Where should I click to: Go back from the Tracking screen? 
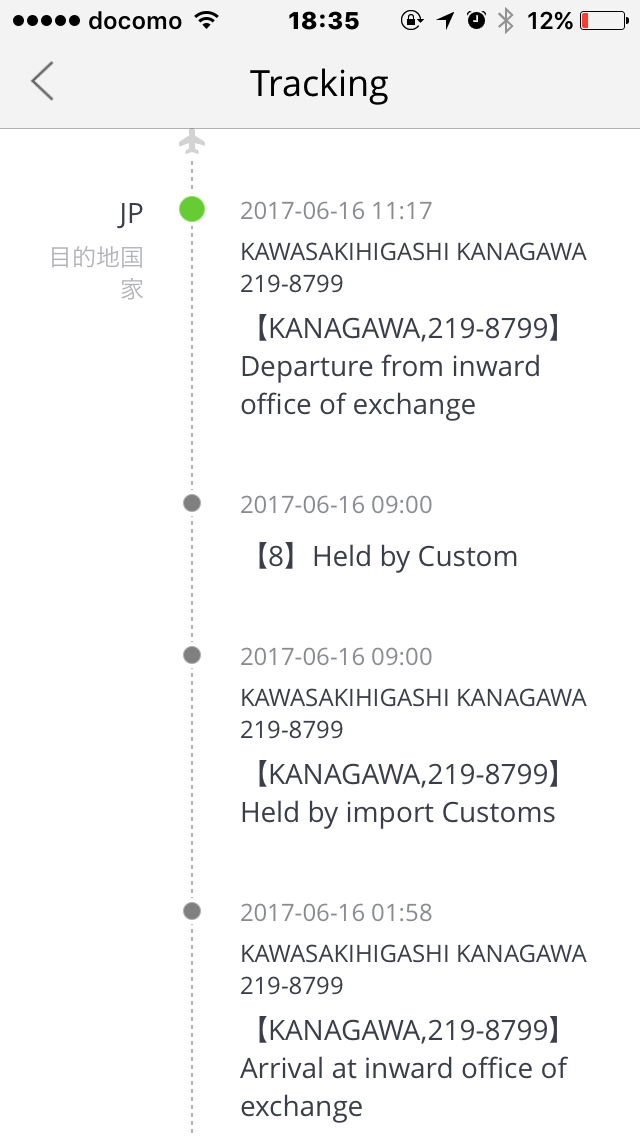(42, 81)
